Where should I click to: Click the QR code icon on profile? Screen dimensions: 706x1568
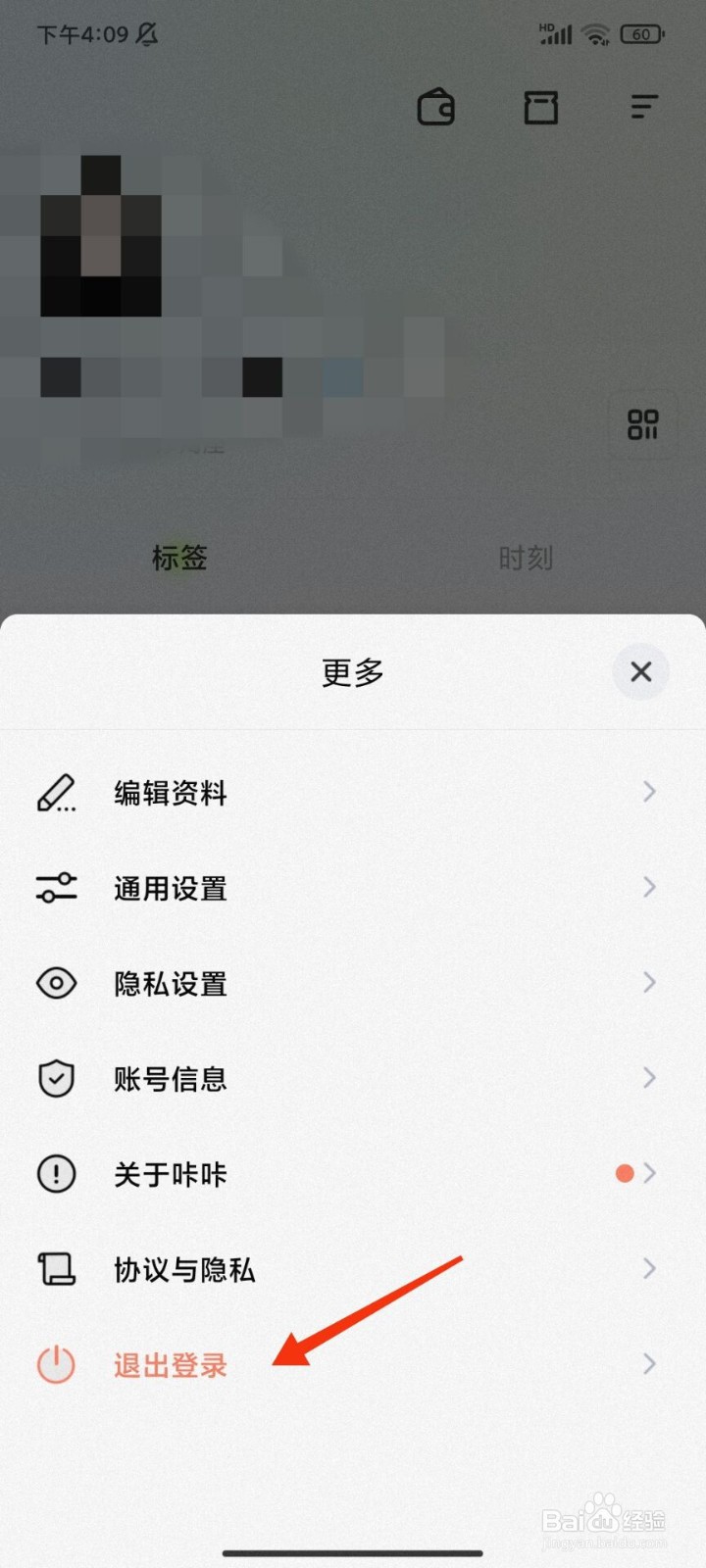coord(642,425)
